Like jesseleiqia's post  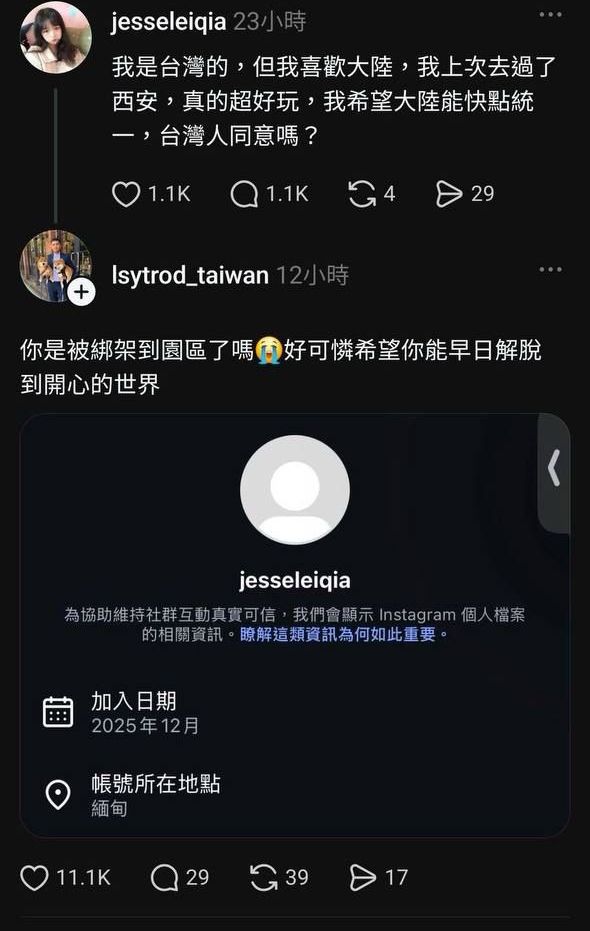(x=126, y=194)
